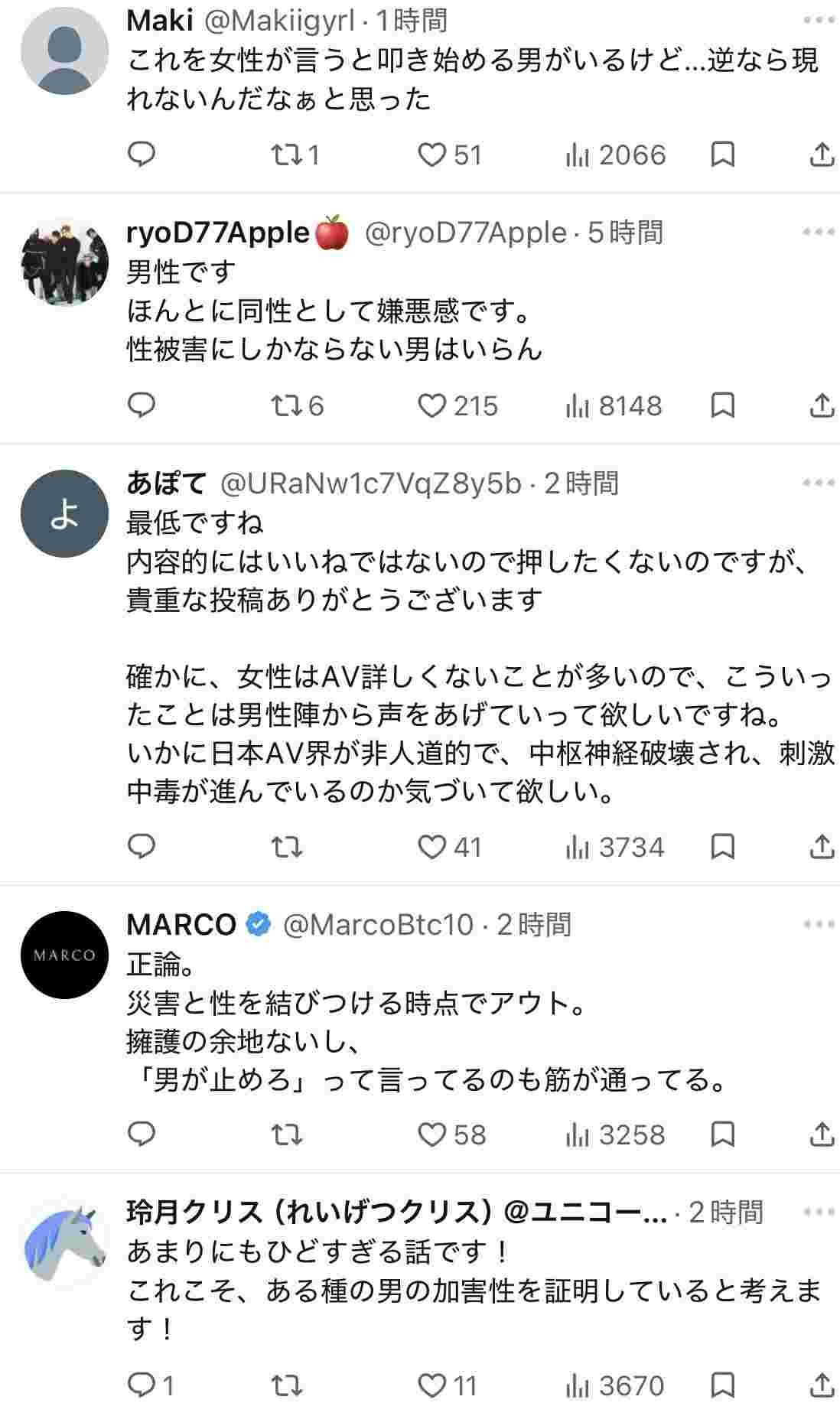Screen dimensions: 840x1416
Task: Reply to ryoD77Apple's post
Action: click(x=142, y=405)
